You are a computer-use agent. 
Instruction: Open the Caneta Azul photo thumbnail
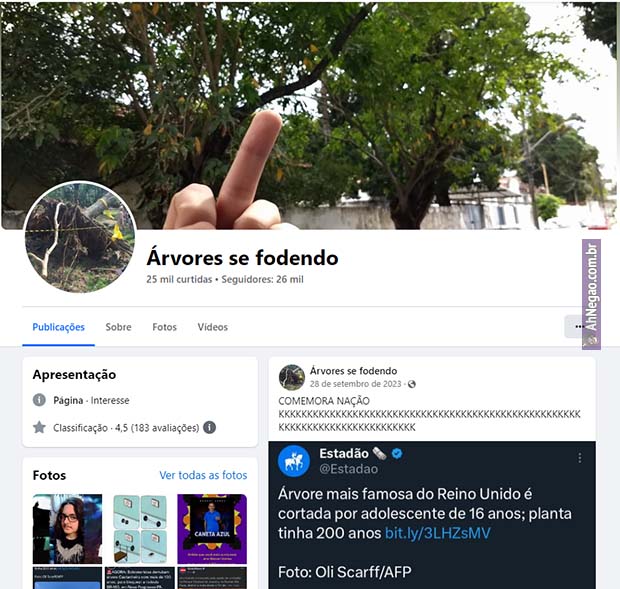pos(212,528)
